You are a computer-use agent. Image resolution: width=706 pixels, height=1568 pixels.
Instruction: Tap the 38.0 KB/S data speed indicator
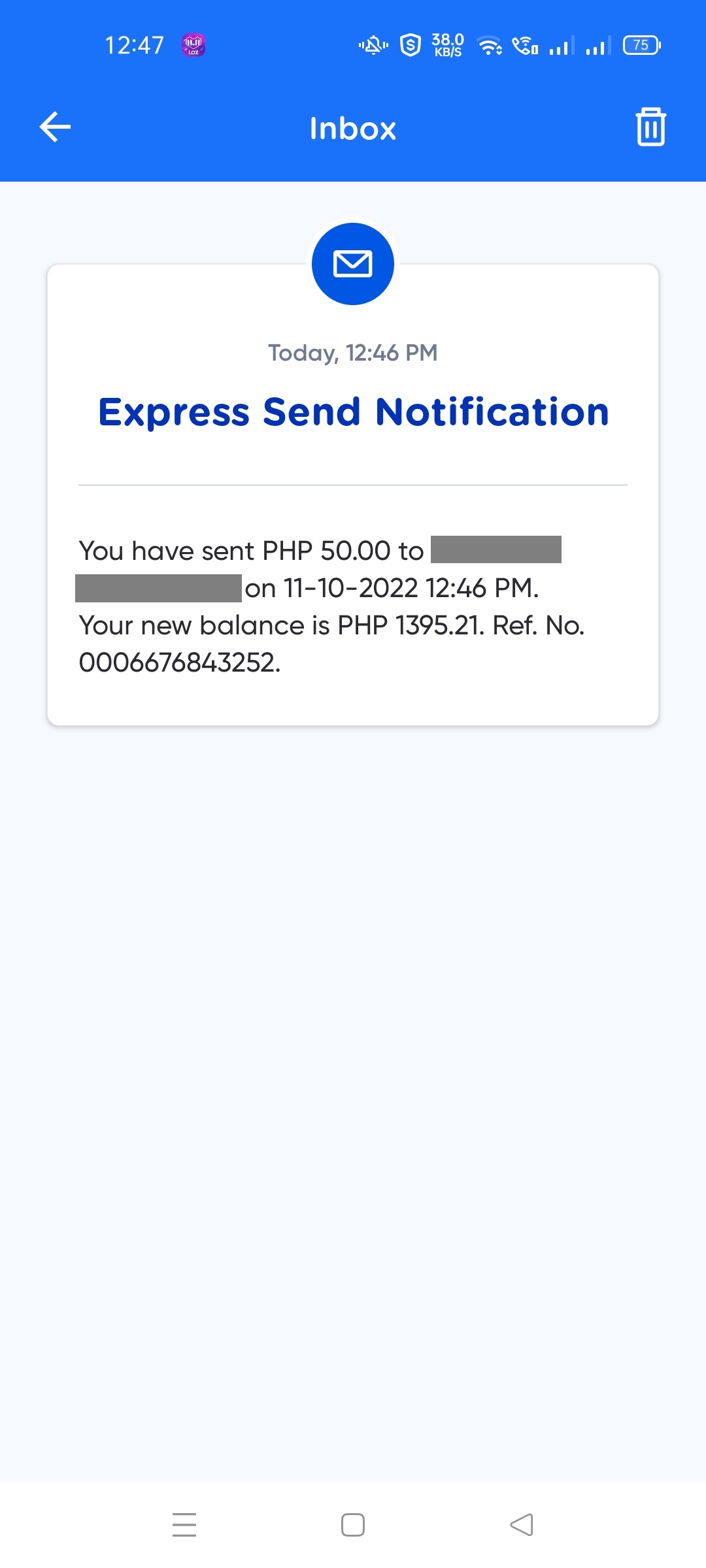pyautogui.click(x=446, y=44)
